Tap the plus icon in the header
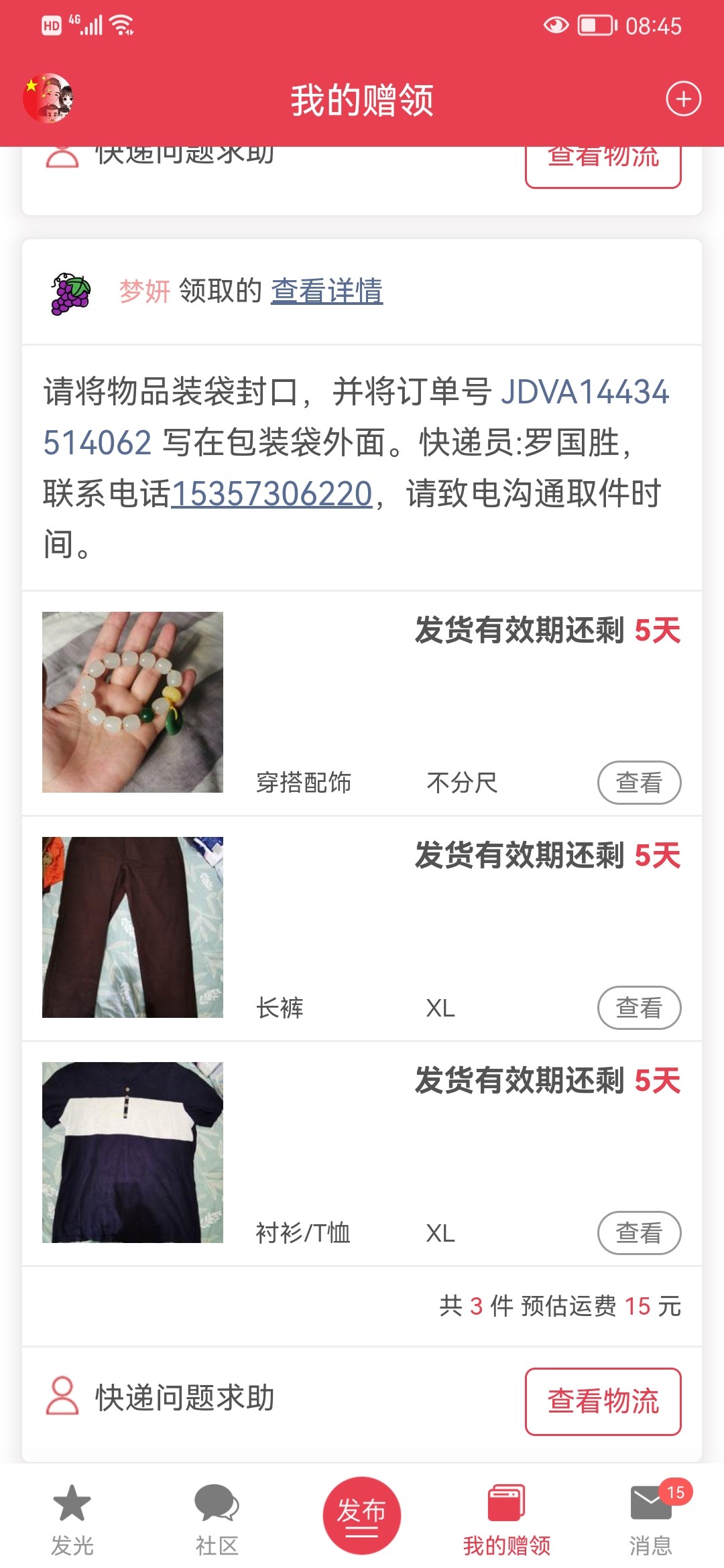 (683, 99)
